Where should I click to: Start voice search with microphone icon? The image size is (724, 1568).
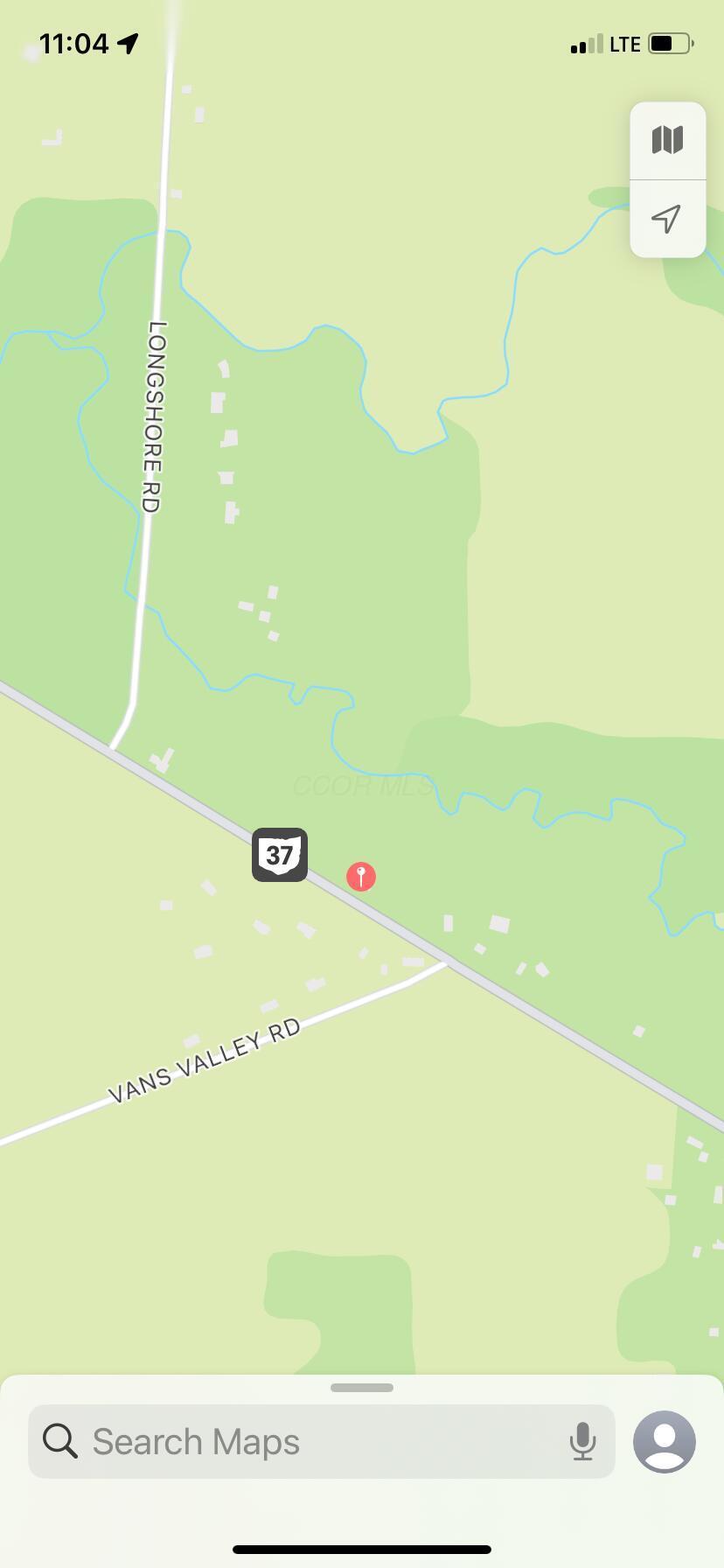click(582, 1441)
